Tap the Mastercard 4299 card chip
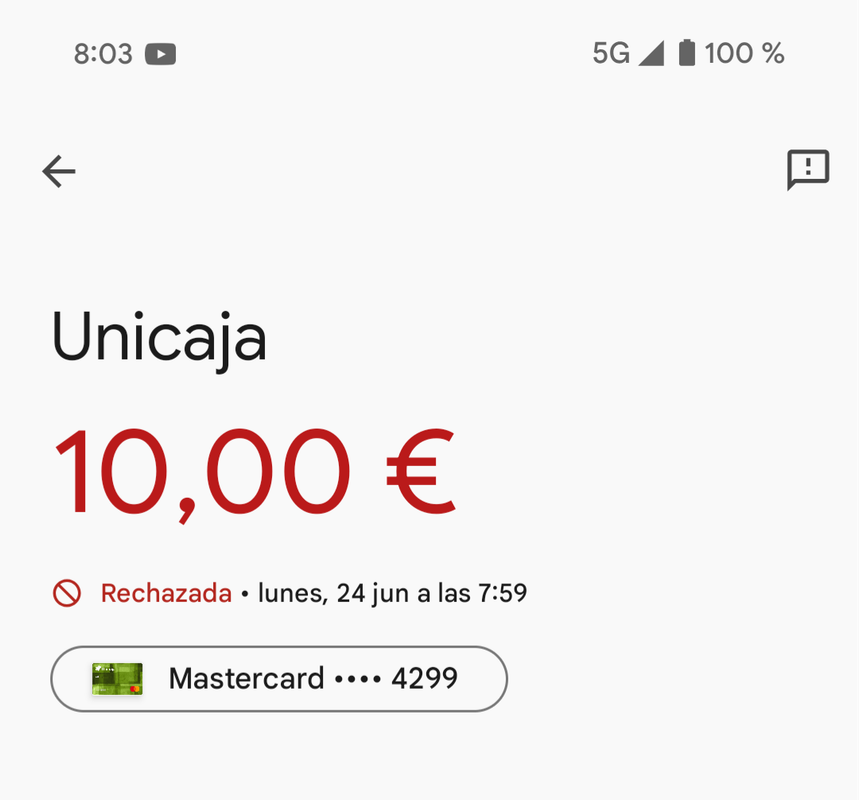859x800 pixels. 279,679
